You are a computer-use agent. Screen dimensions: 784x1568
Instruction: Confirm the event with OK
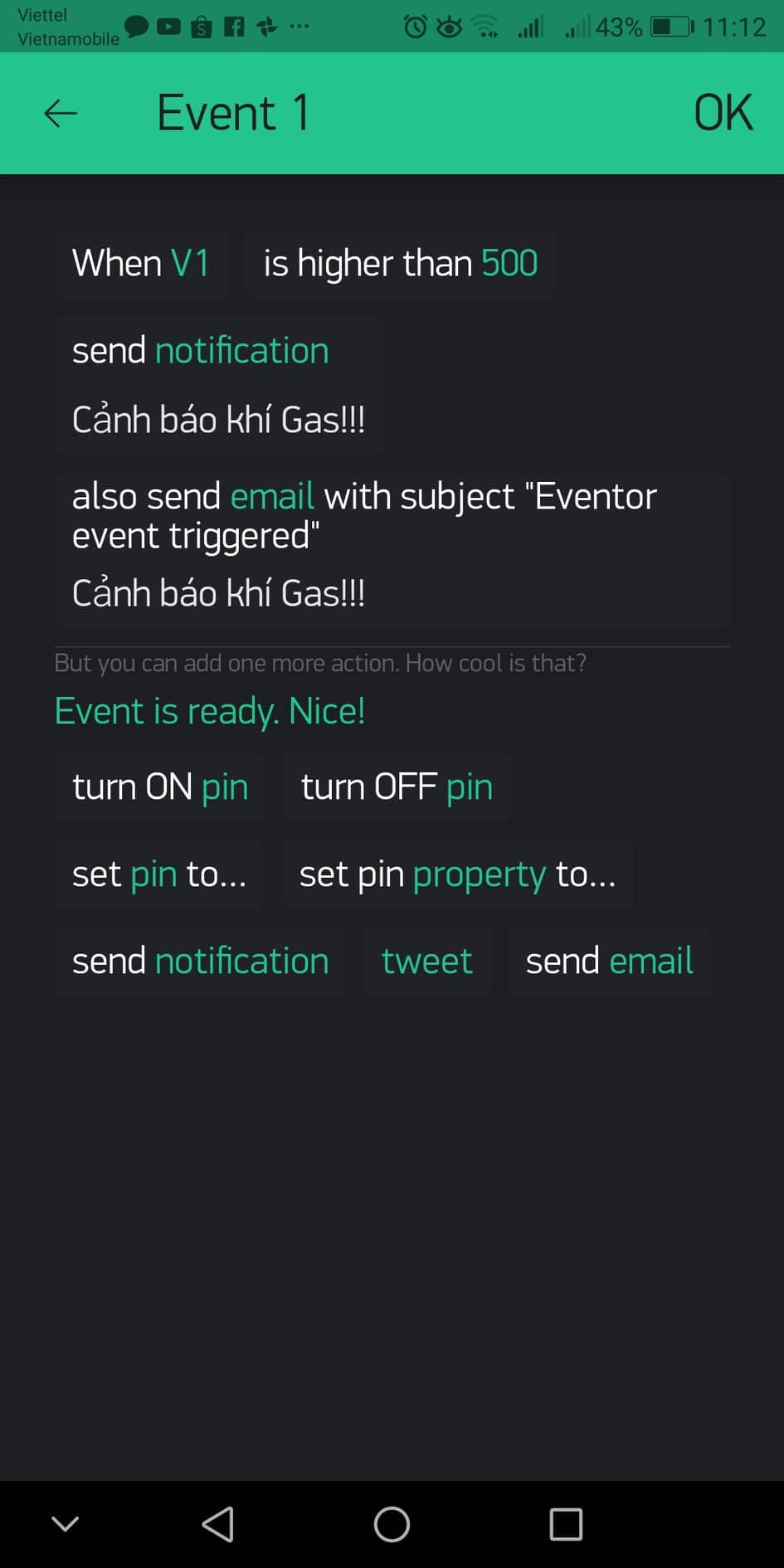click(x=723, y=113)
